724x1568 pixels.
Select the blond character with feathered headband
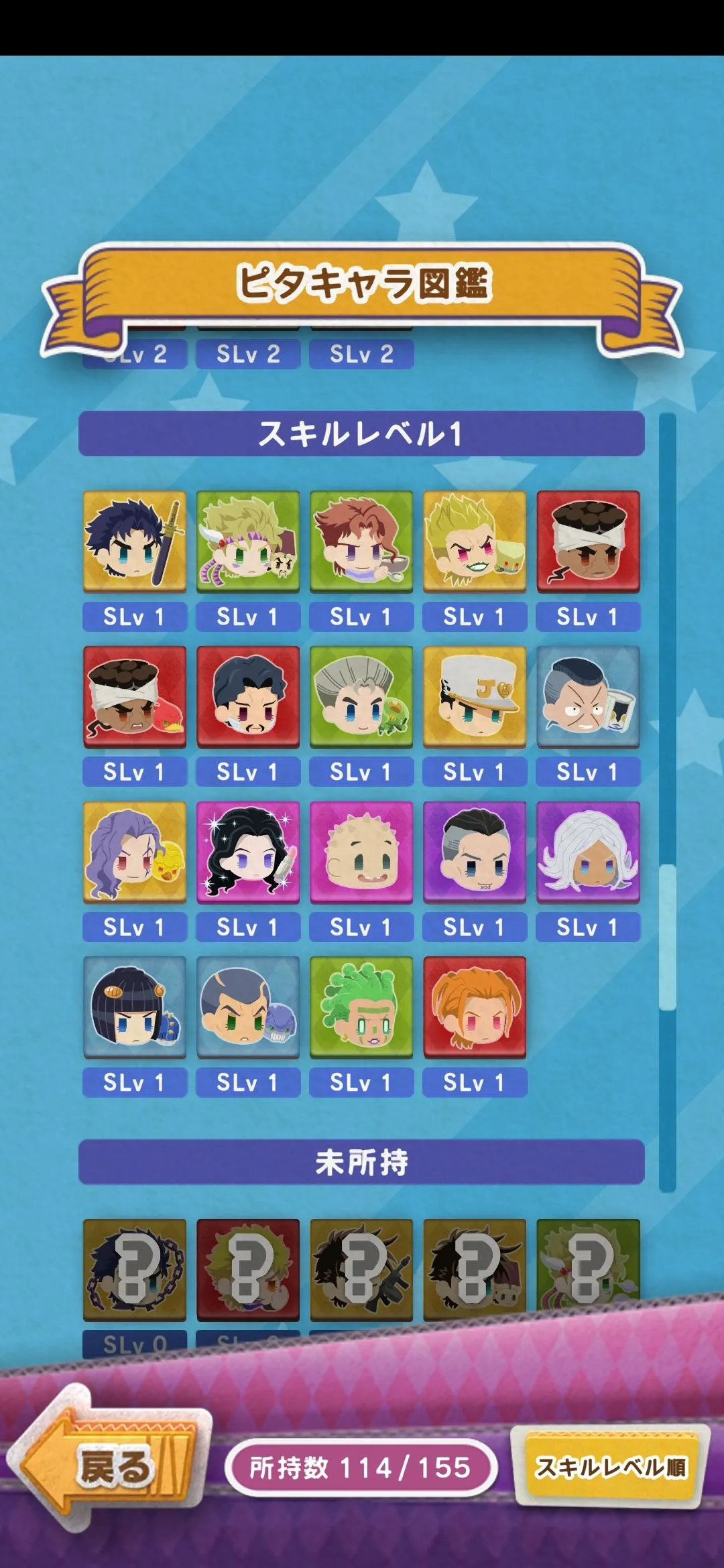(x=248, y=541)
